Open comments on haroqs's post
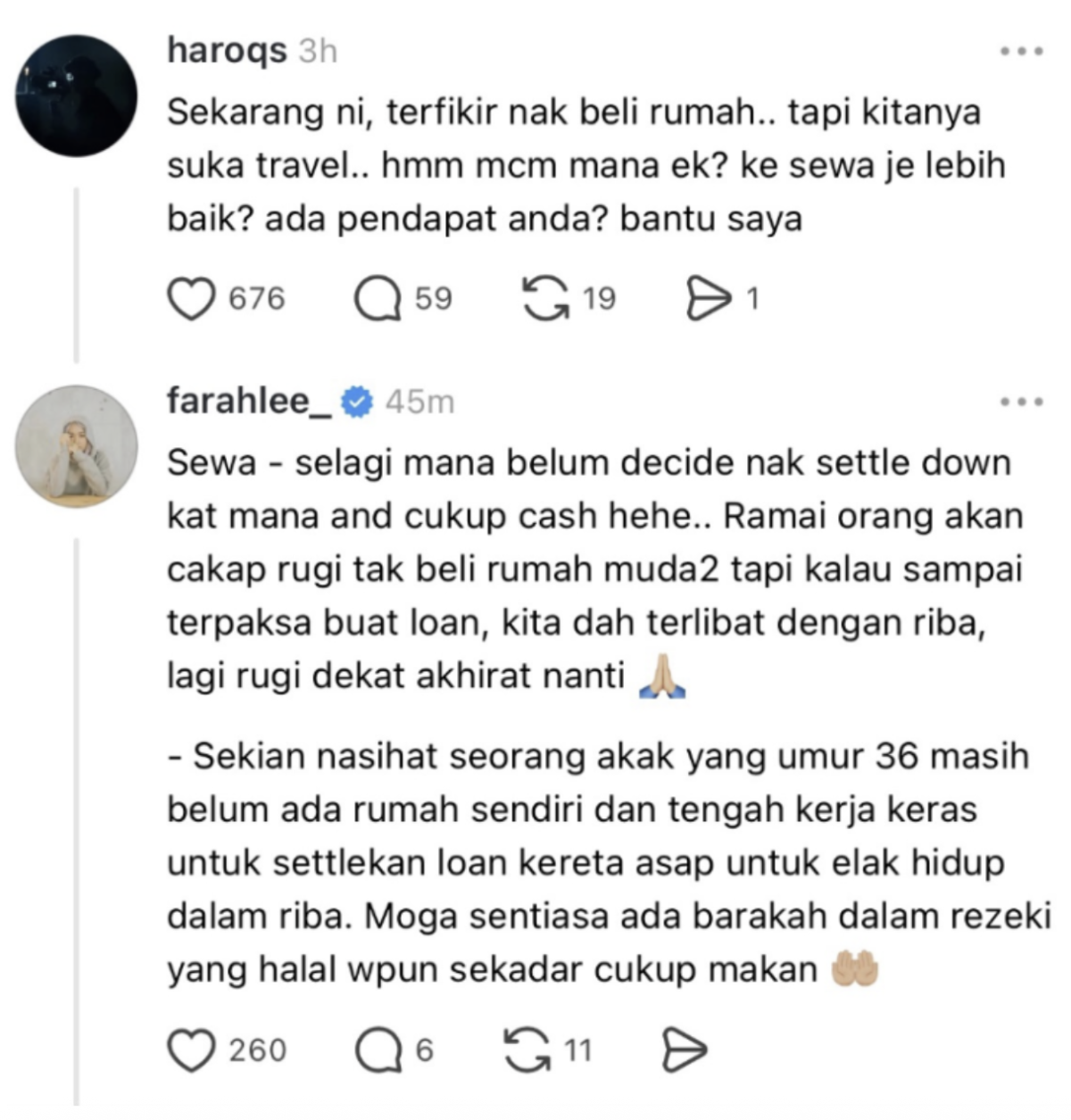The height and width of the screenshot is (1120, 1071). coord(378,299)
